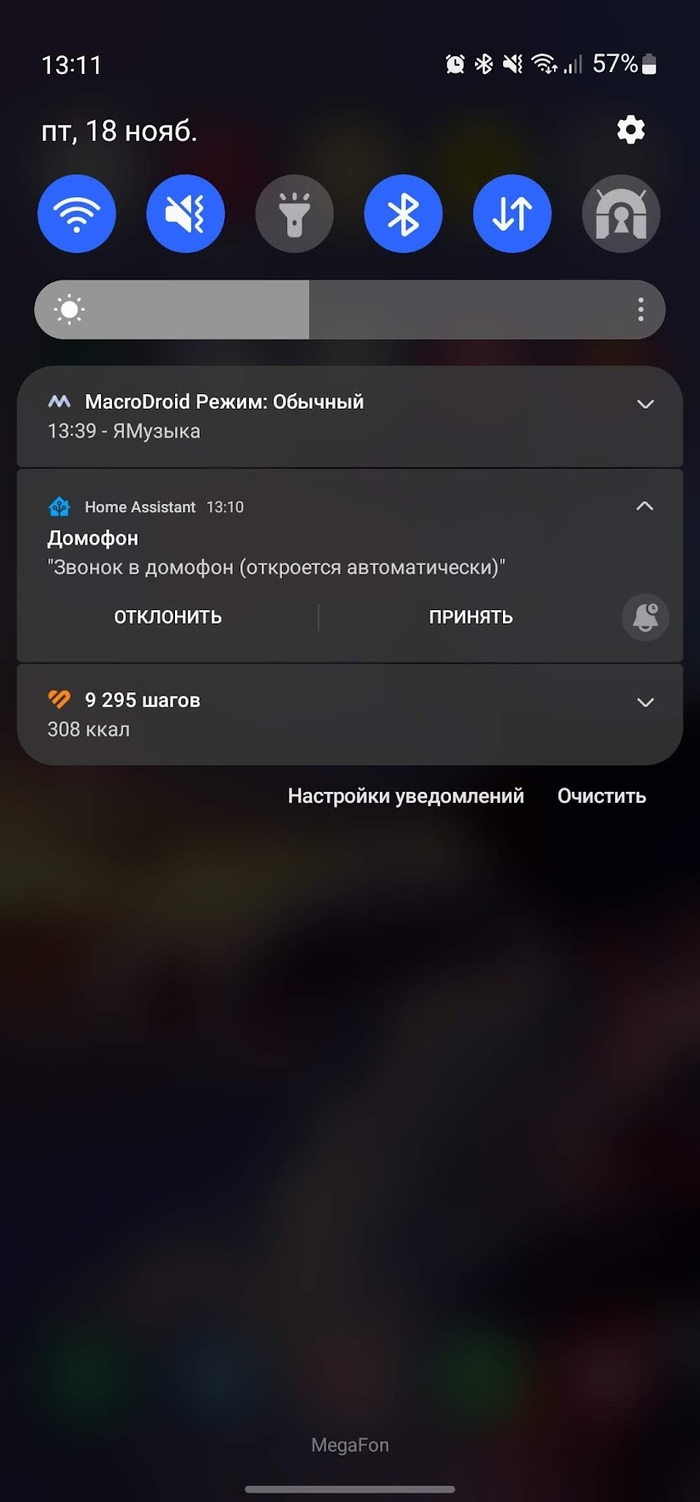Toggle the sound mode quick setting
The width and height of the screenshot is (700, 1502).
[186, 214]
